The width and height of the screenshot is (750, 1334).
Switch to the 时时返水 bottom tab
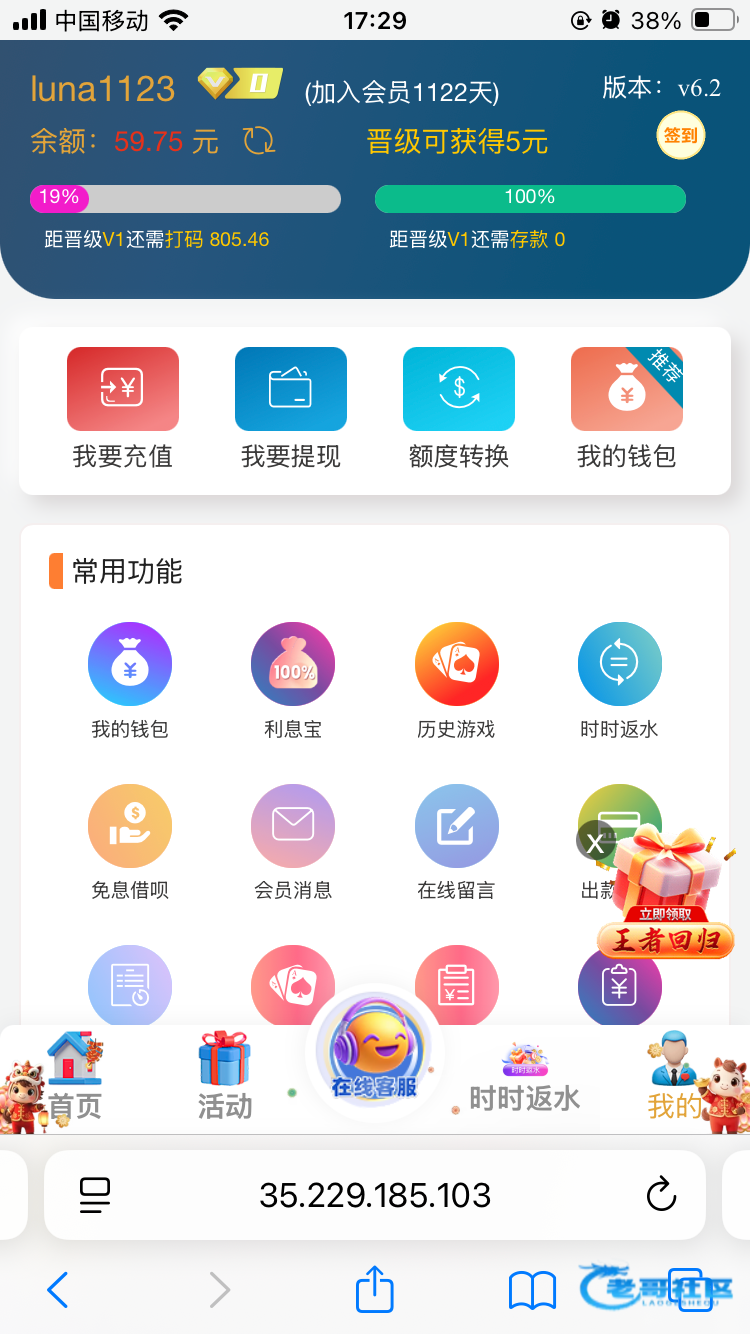coord(525,1080)
